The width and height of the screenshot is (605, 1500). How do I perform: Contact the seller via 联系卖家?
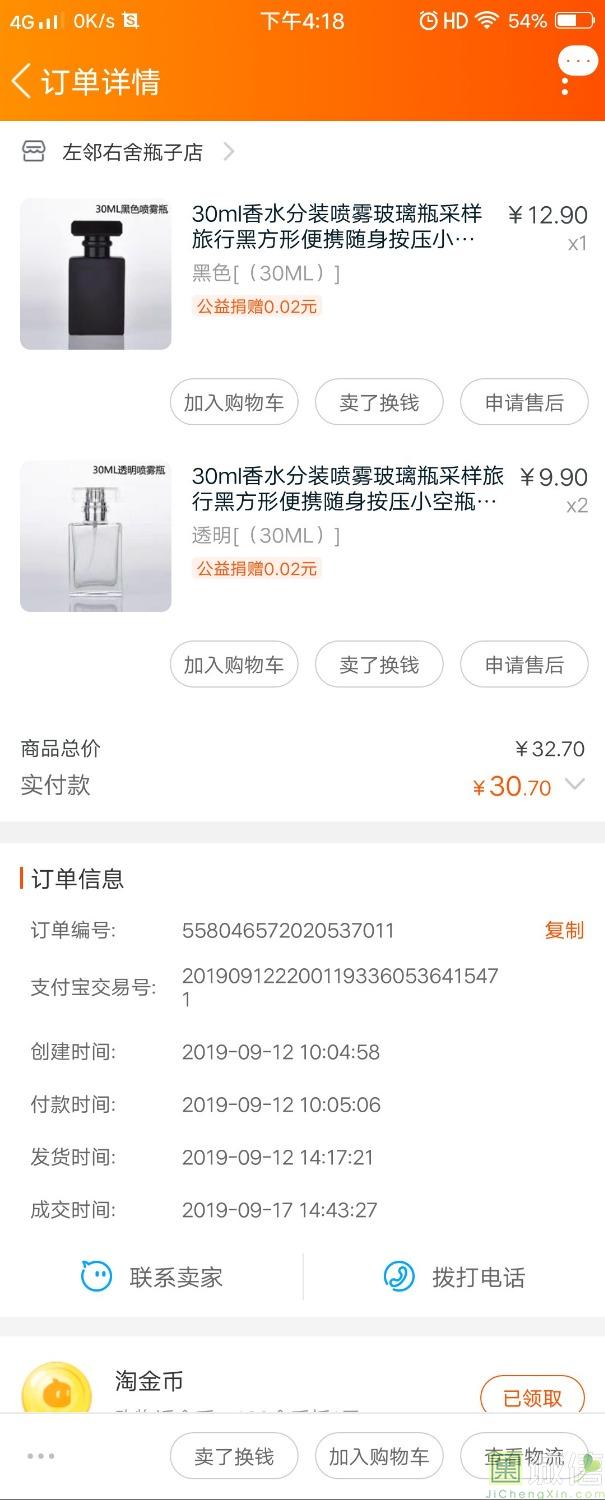point(152,1277)
